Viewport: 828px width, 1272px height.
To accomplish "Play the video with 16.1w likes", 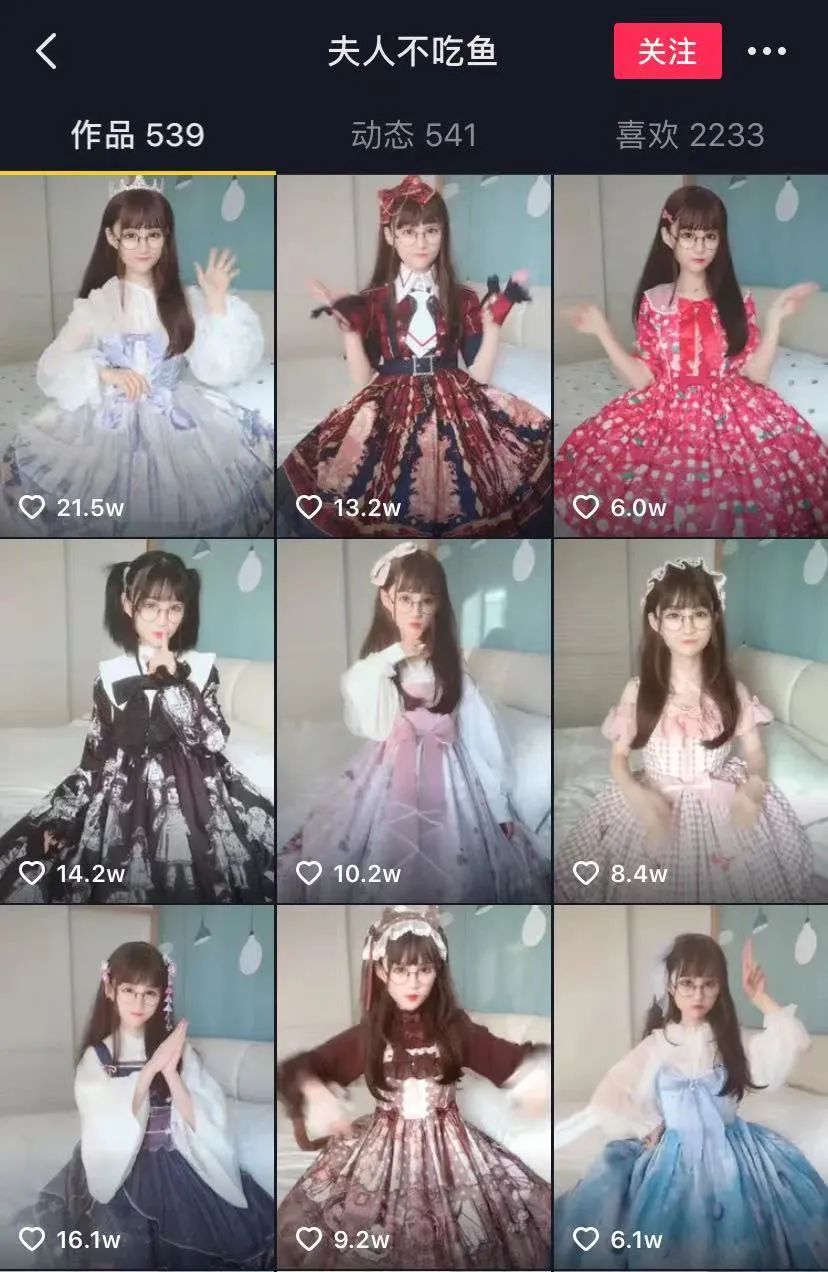I will coord(137,1085).
